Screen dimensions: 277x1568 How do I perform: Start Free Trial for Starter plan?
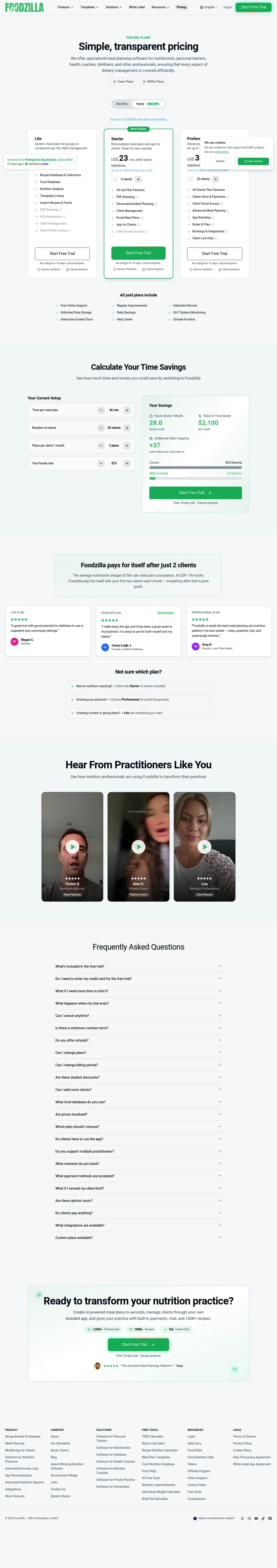pyautogui.click(x=138, y=253)
